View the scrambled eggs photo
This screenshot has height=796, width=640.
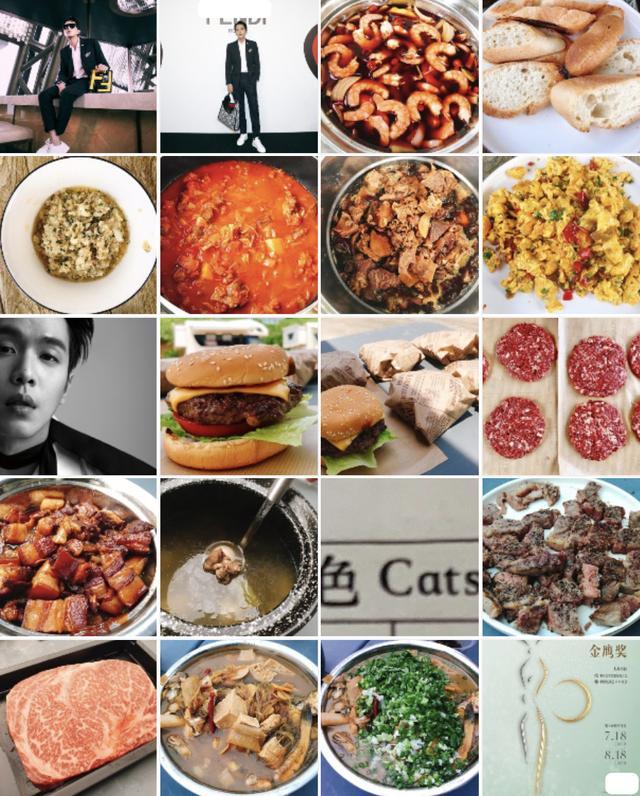(561, 235)
